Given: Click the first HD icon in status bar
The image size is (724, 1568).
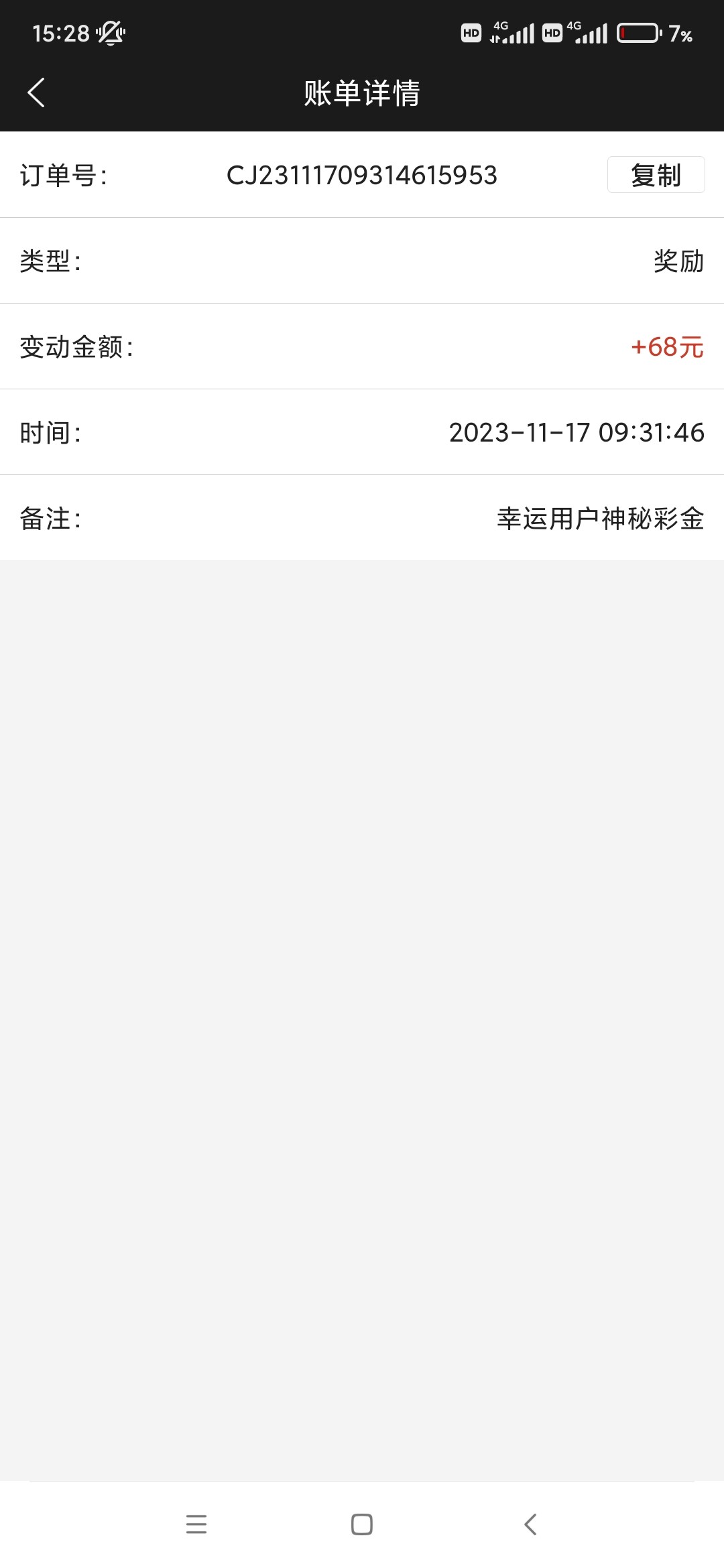Looking at the screenshot, I should [471, 32].
